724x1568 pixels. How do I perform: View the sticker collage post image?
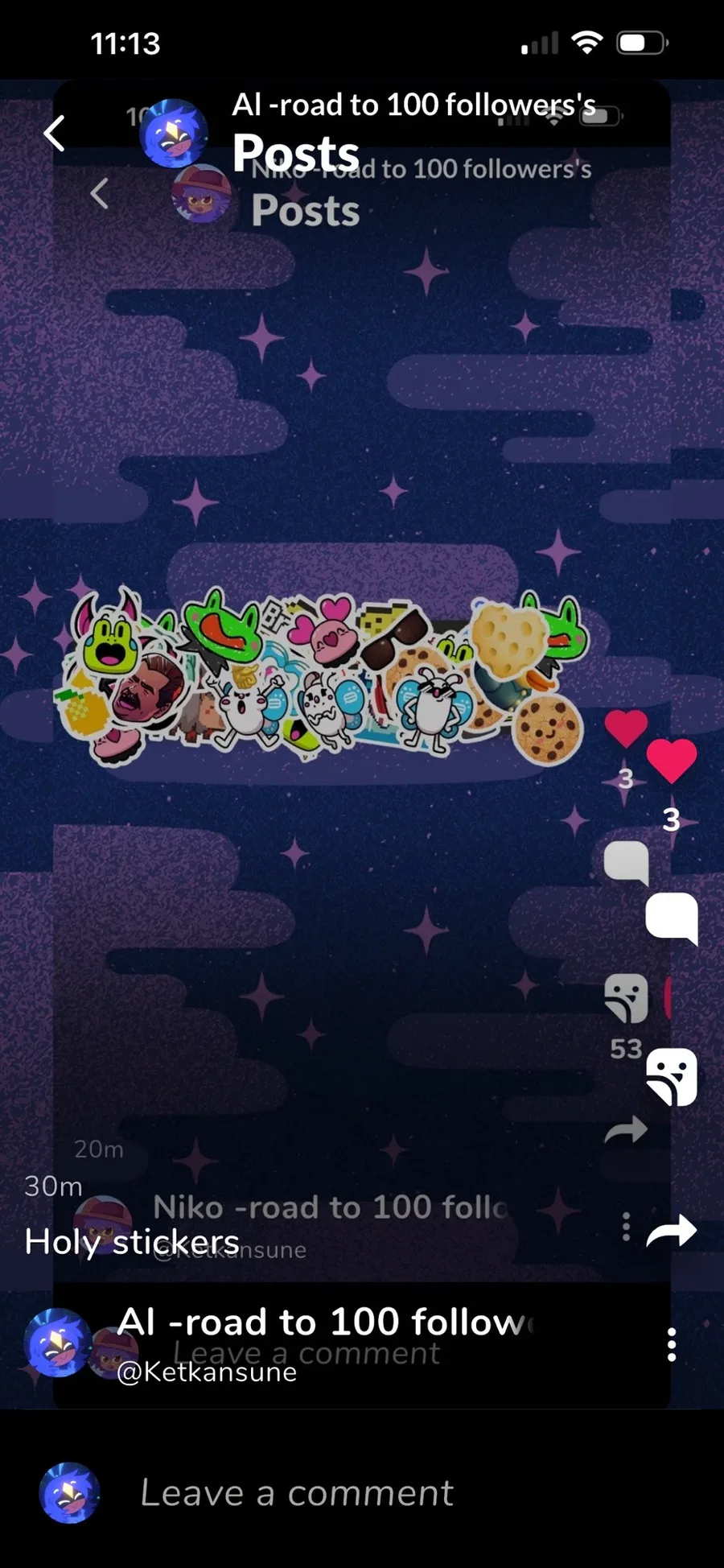pyautogui.click(x=322, y=678)
